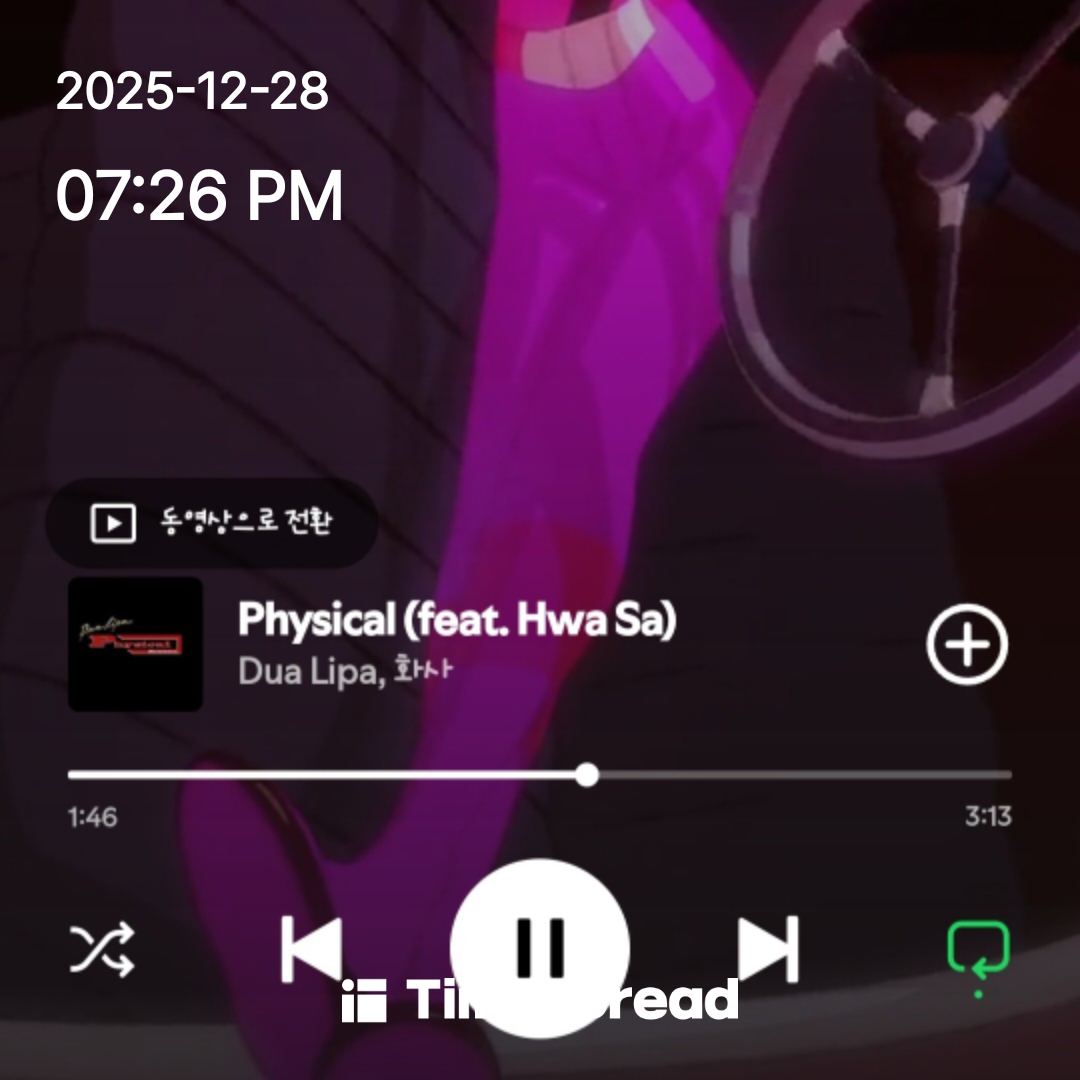Tap the song progress bar

[x=540, y=775]
